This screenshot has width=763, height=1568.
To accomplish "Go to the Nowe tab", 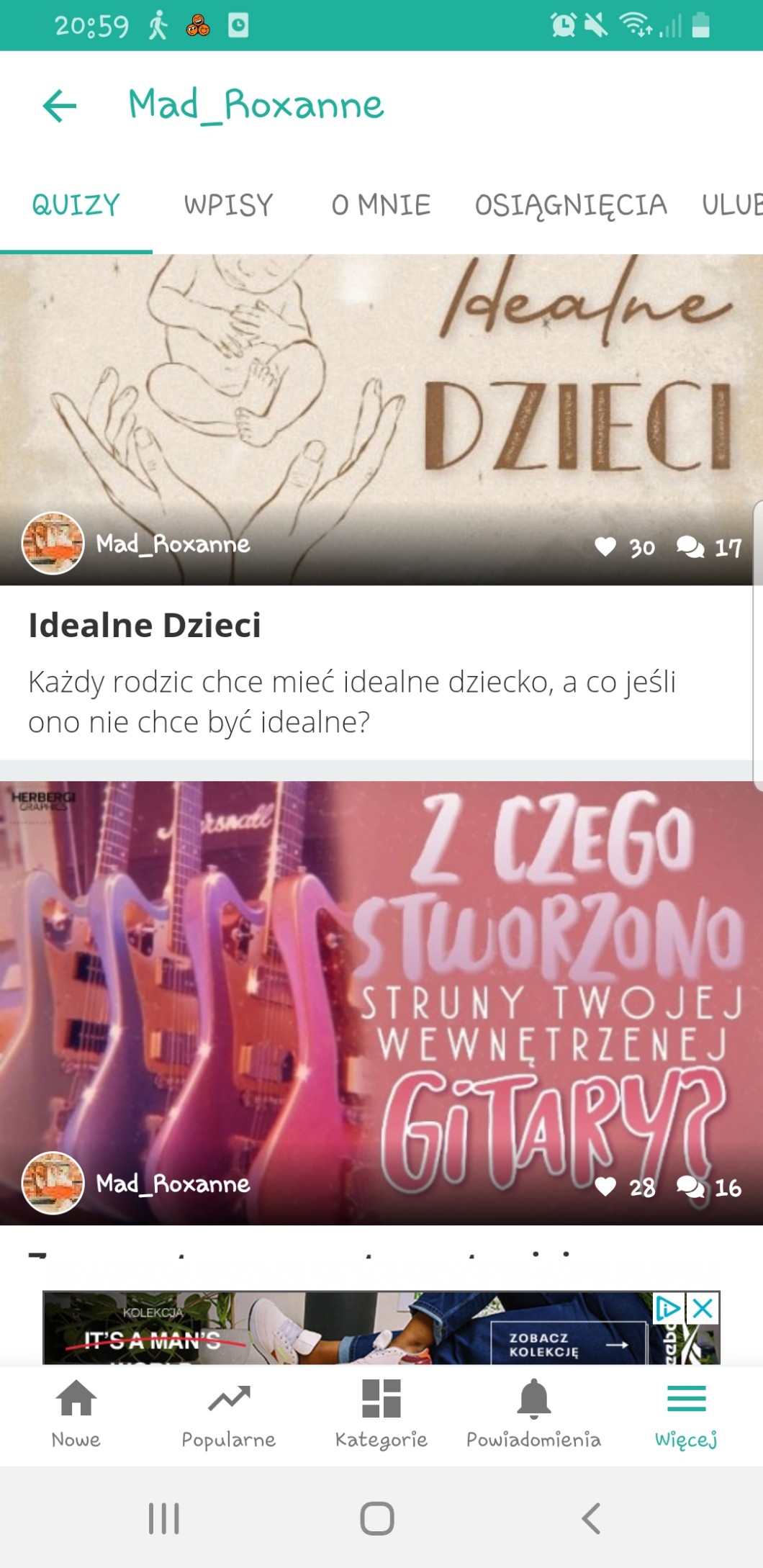I will [76, 1414].
